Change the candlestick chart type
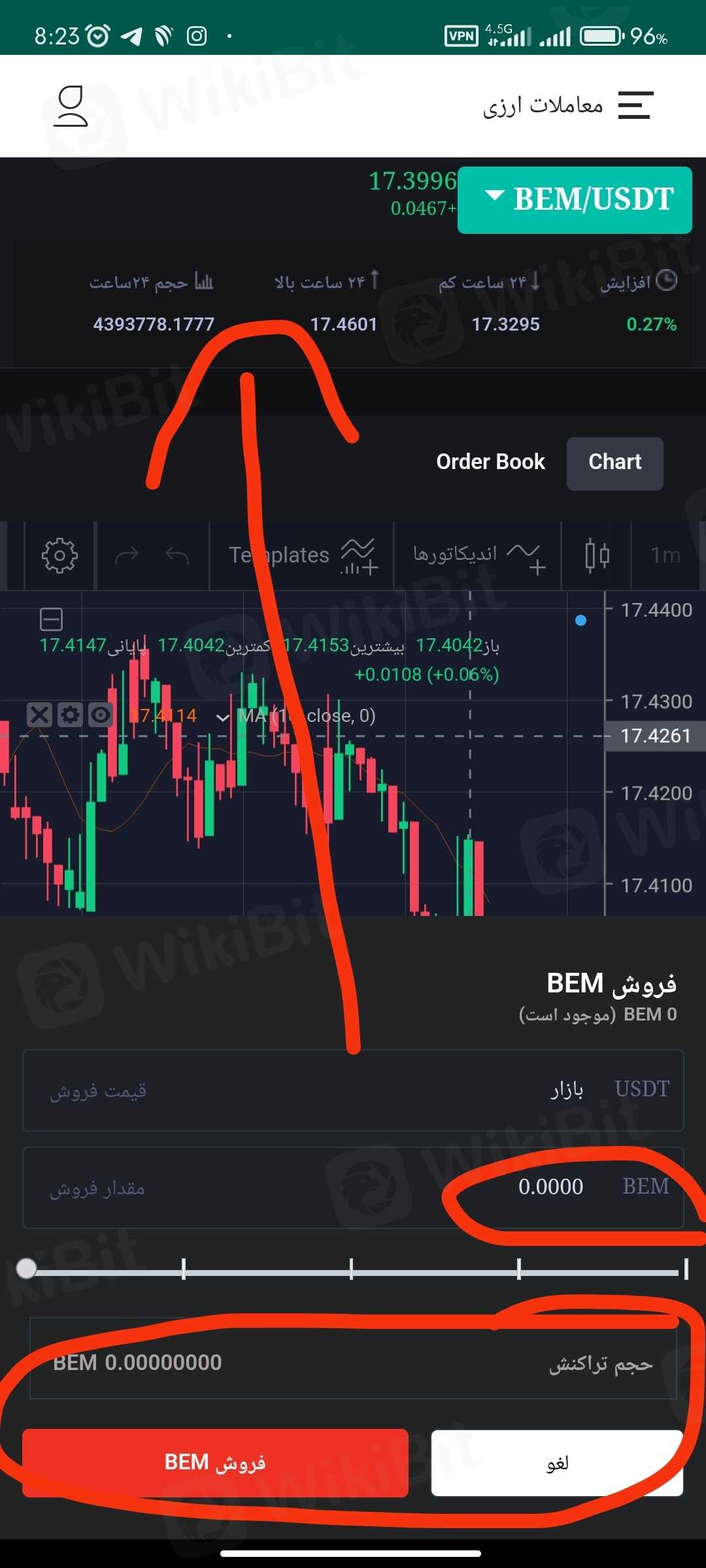This screenshot has width=706, height=1568. 597,556
